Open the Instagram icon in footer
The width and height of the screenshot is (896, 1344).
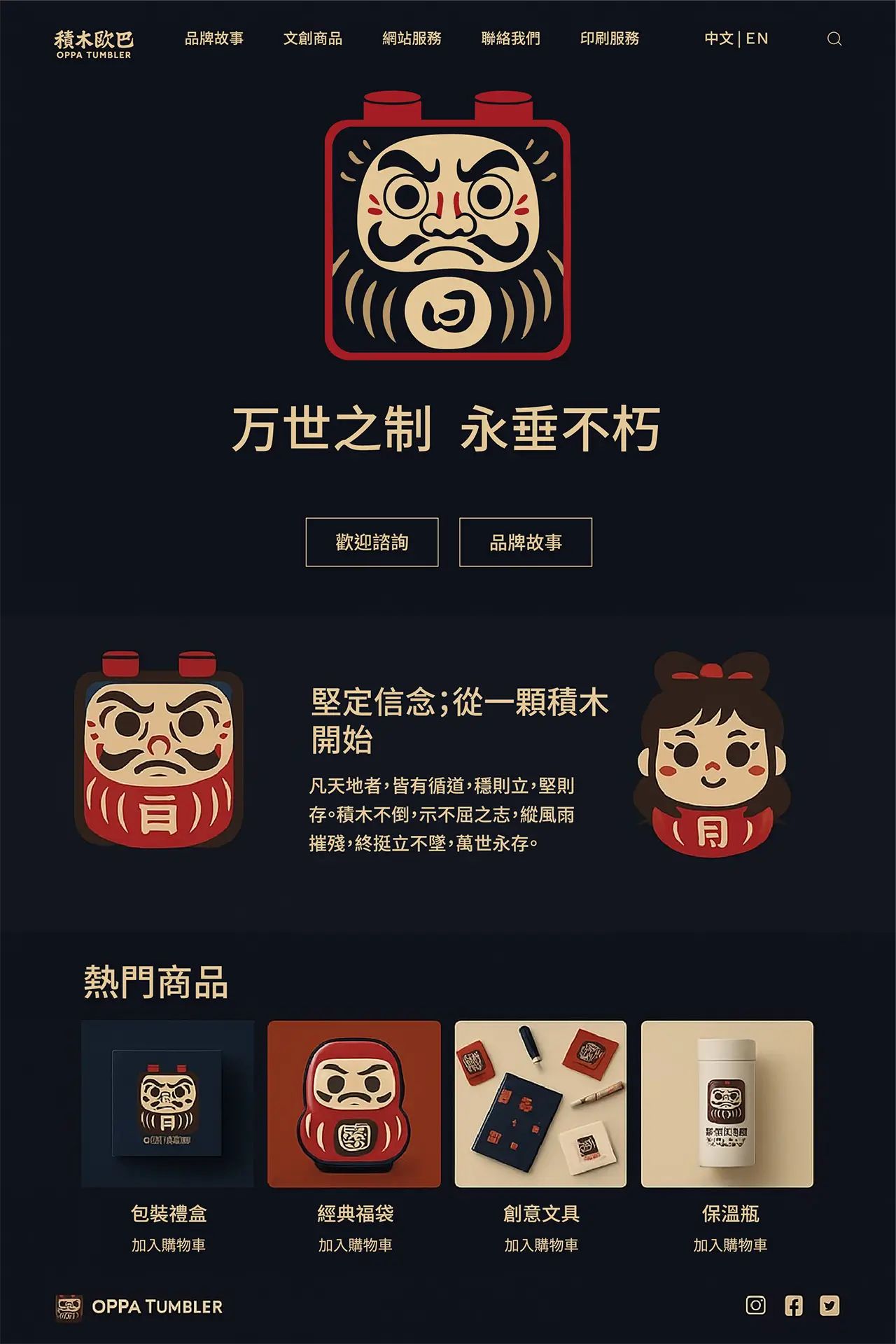pyautogui.click(x=756, y=1305)
